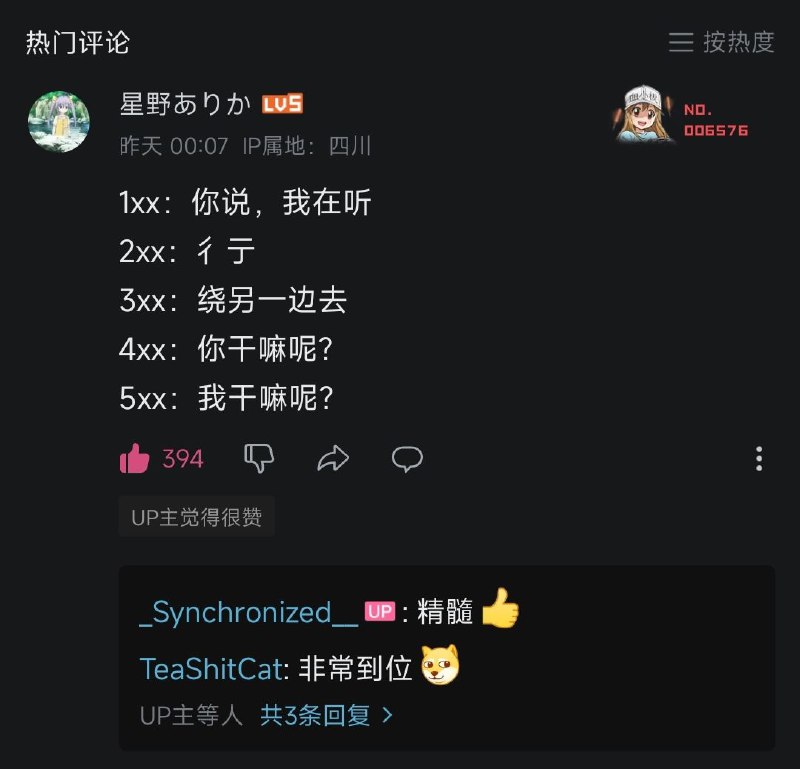Tap 星野ありか username
800x769 pixels.
tap(186, 104)
